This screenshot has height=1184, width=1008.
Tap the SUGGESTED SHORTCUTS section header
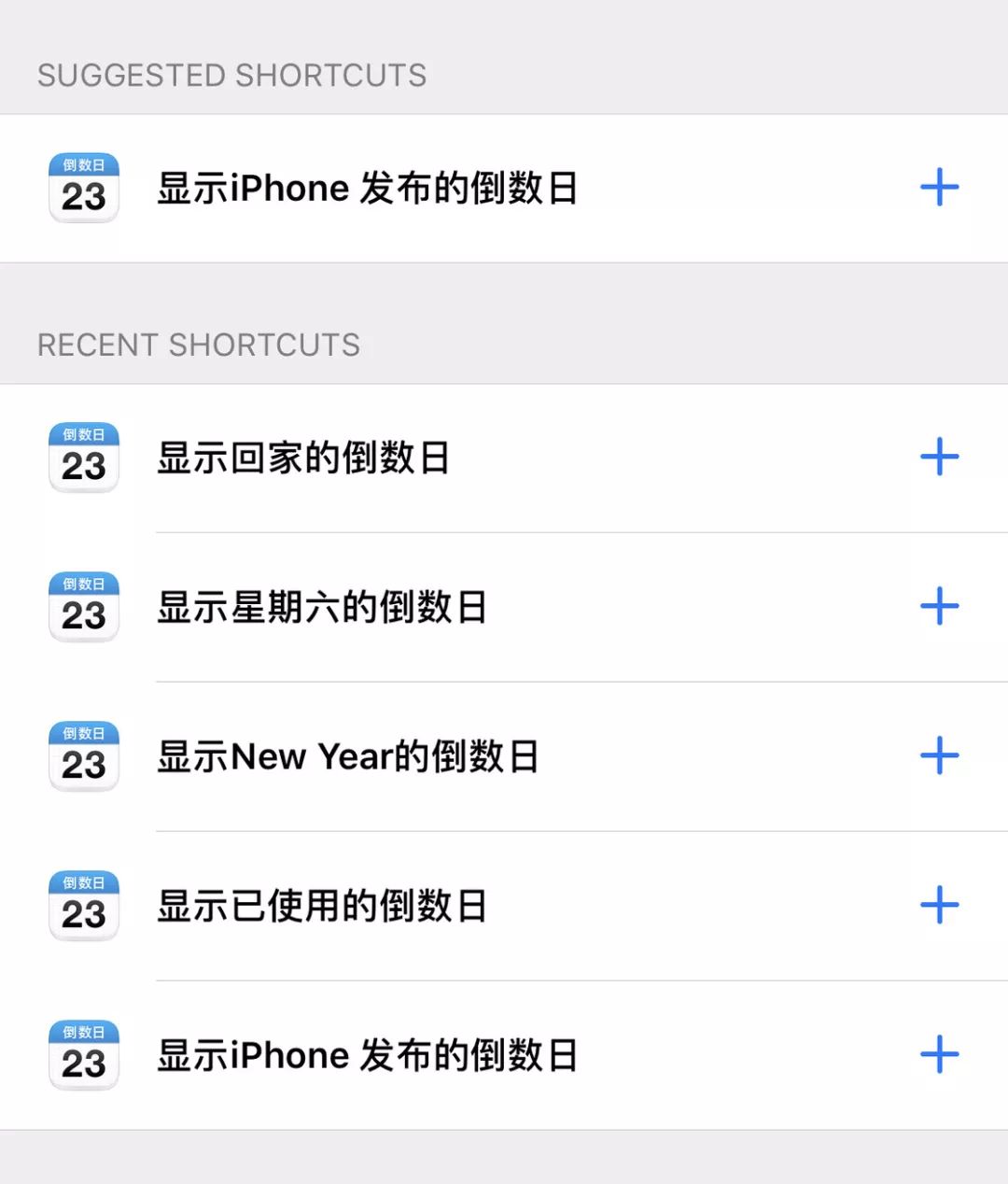tap(231, 75)
